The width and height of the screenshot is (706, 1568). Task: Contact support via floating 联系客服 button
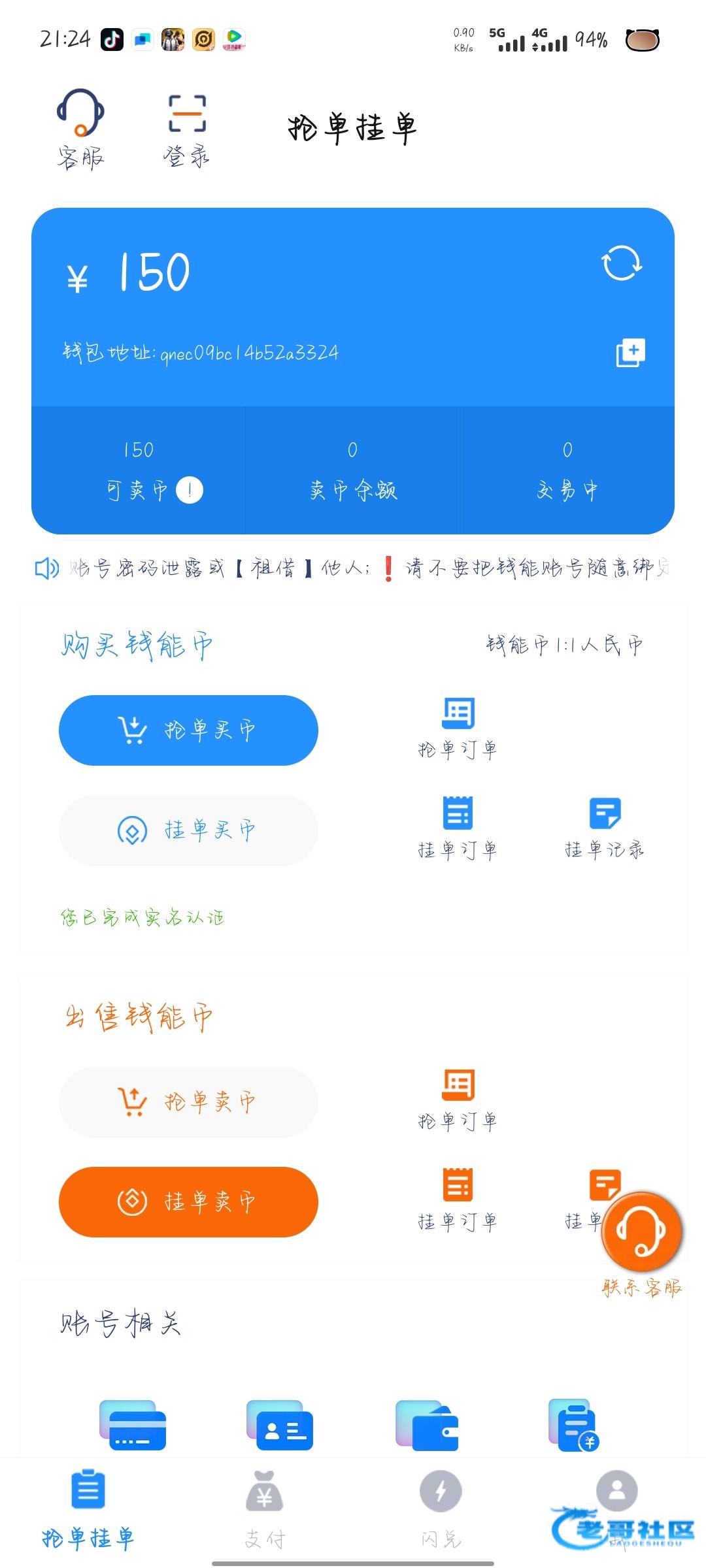642,1232
